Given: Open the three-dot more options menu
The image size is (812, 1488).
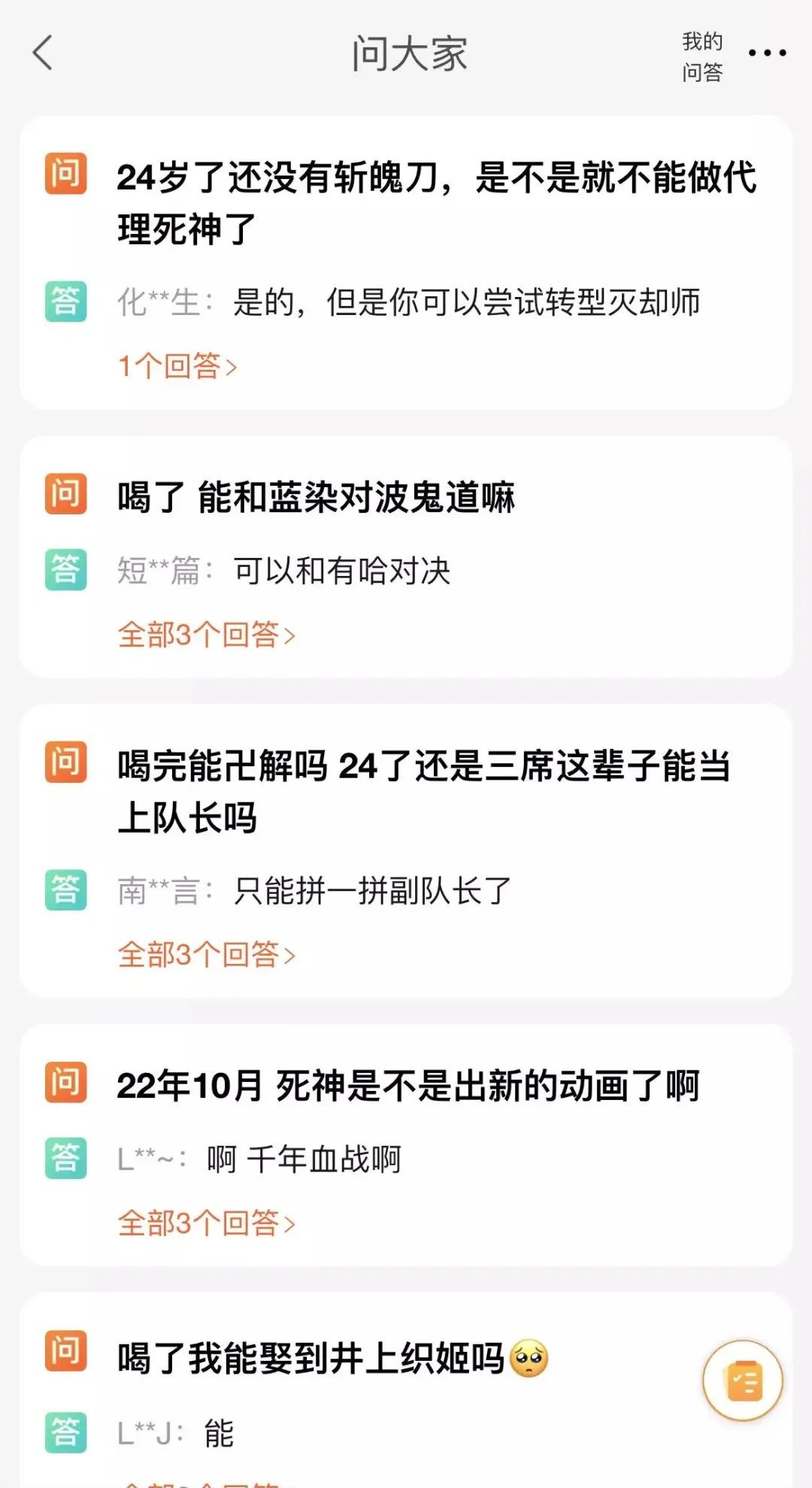Looking at the screenshot, I should tap(768, 54).
